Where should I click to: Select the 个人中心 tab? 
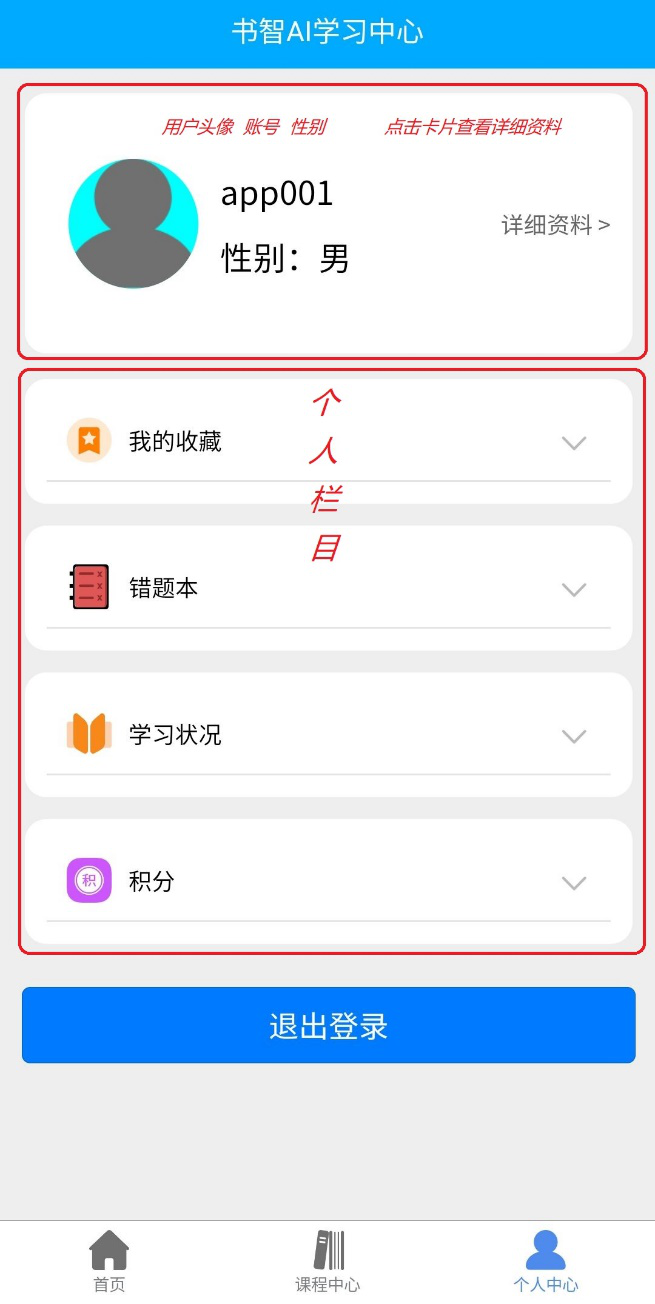click(545, 1262)
